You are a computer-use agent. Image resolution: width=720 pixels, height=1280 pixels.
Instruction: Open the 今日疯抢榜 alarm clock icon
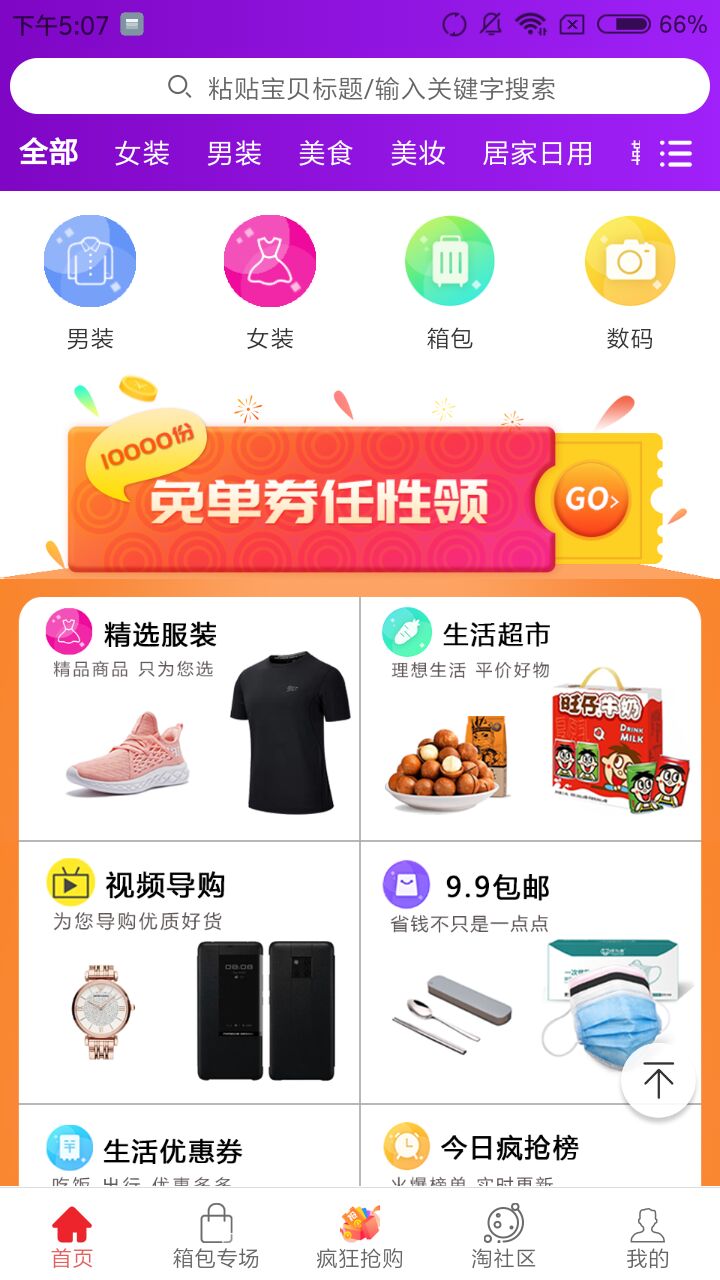[x=407, y=1148]
